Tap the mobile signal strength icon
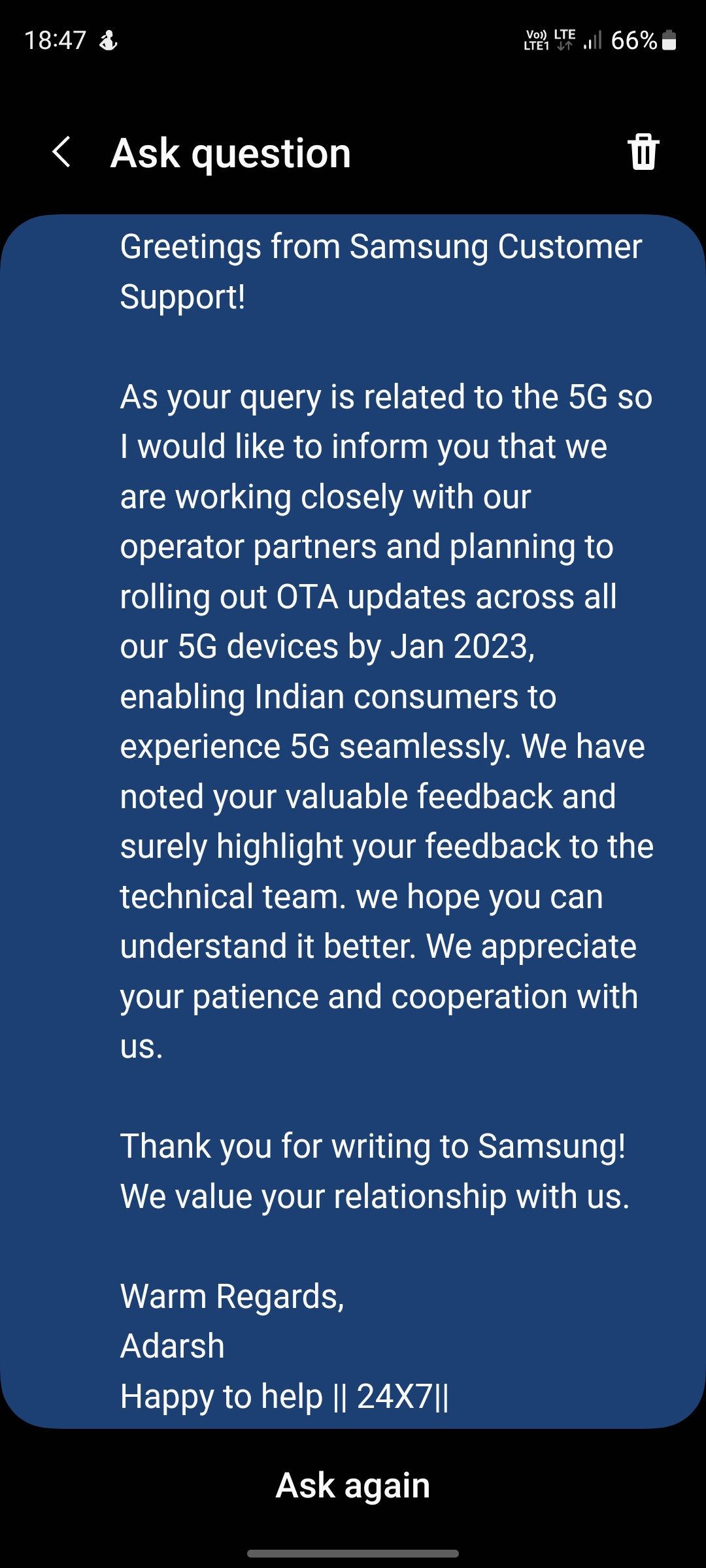This screenshot has width=706, height=1568. point(592,42)
